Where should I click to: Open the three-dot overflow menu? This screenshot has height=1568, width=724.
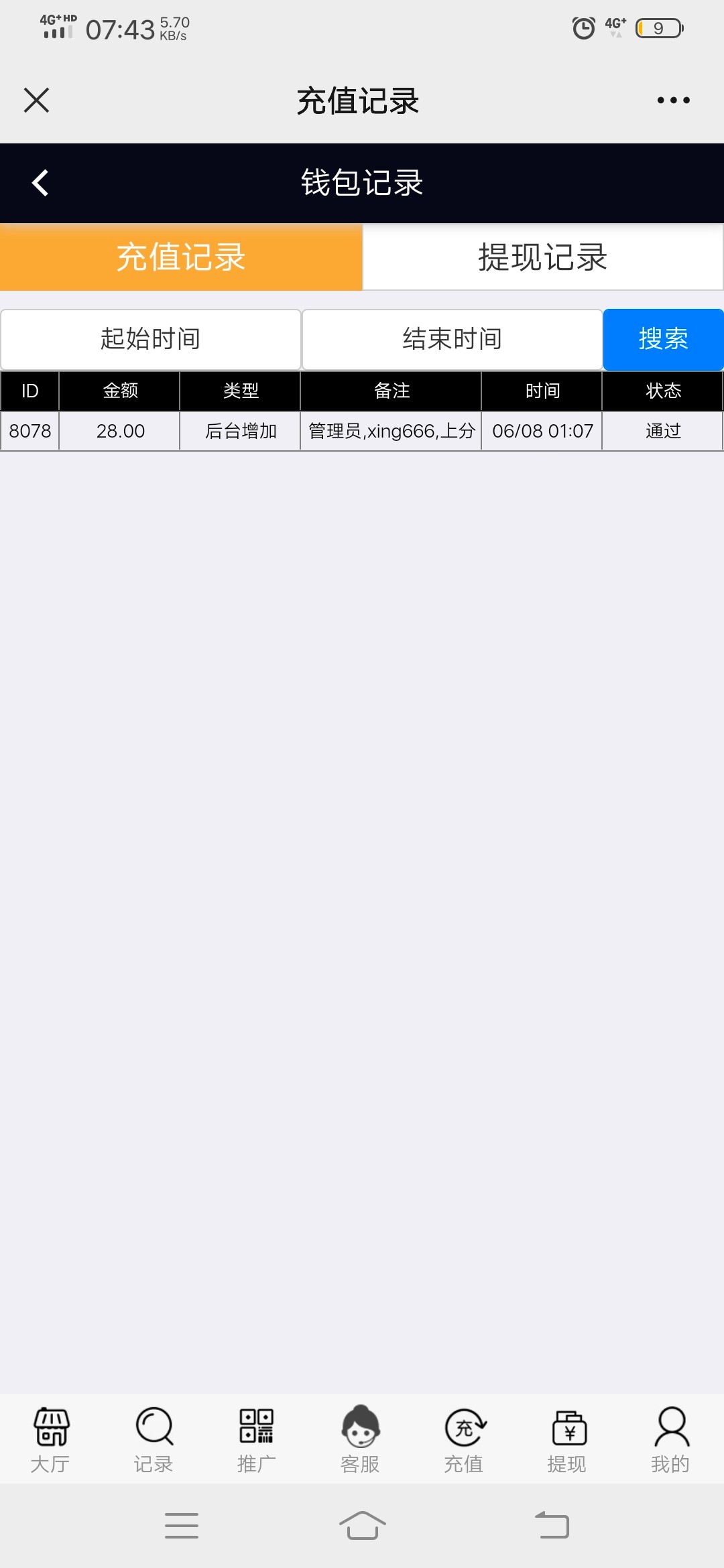coord(673,101)
